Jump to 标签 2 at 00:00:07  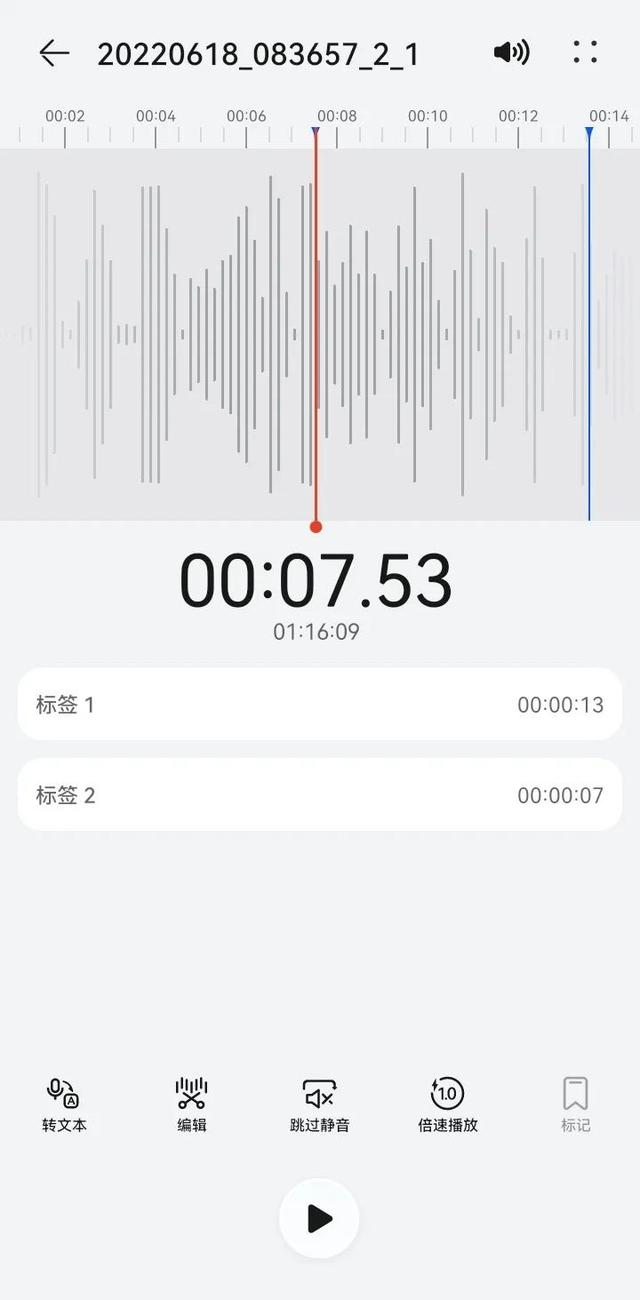click(x=320, y=795)
